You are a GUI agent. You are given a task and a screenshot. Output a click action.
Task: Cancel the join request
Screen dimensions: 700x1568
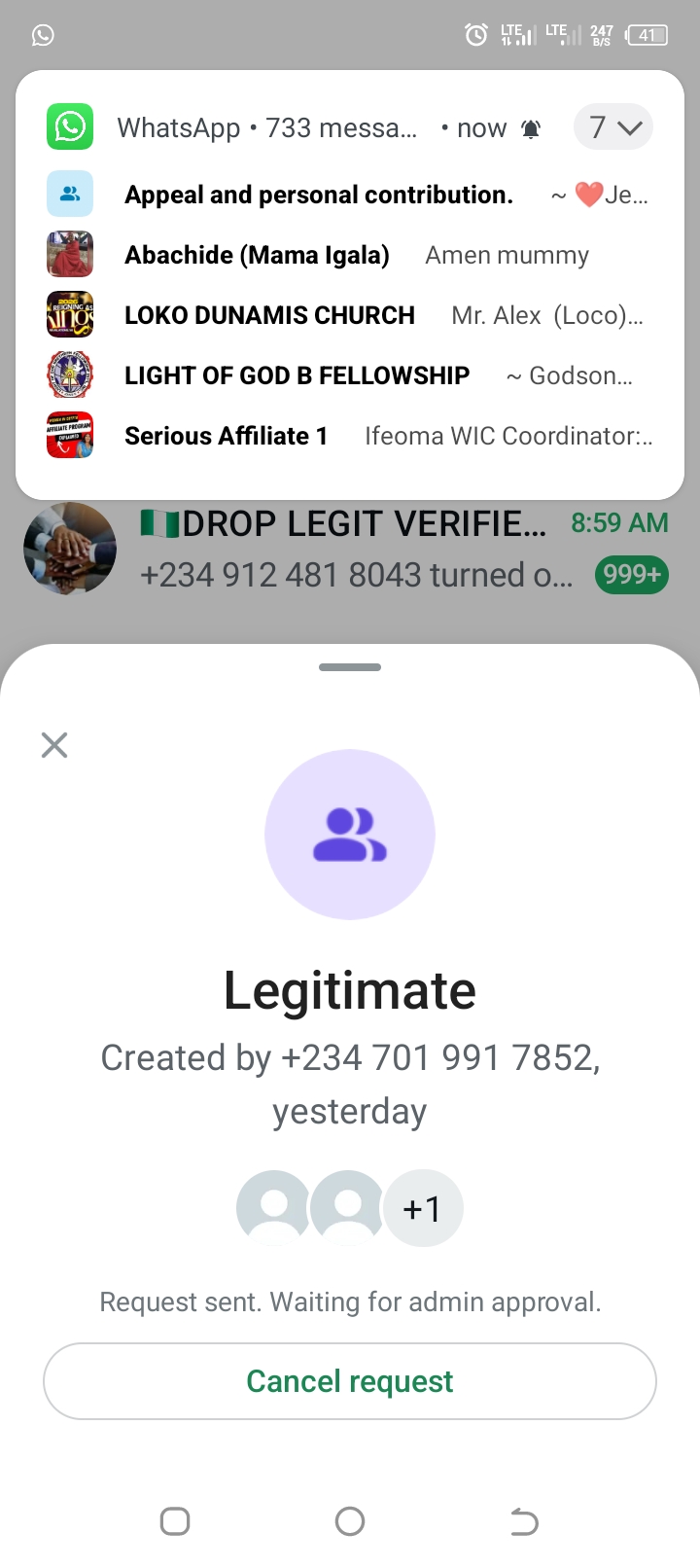point(350,1381)
